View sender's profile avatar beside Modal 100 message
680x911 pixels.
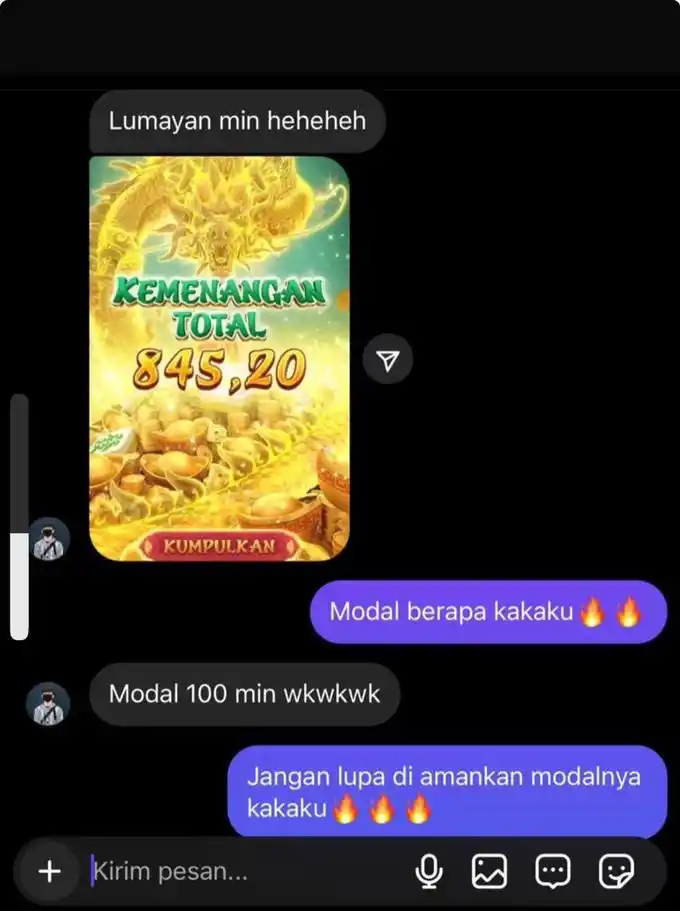pos(48,704)
